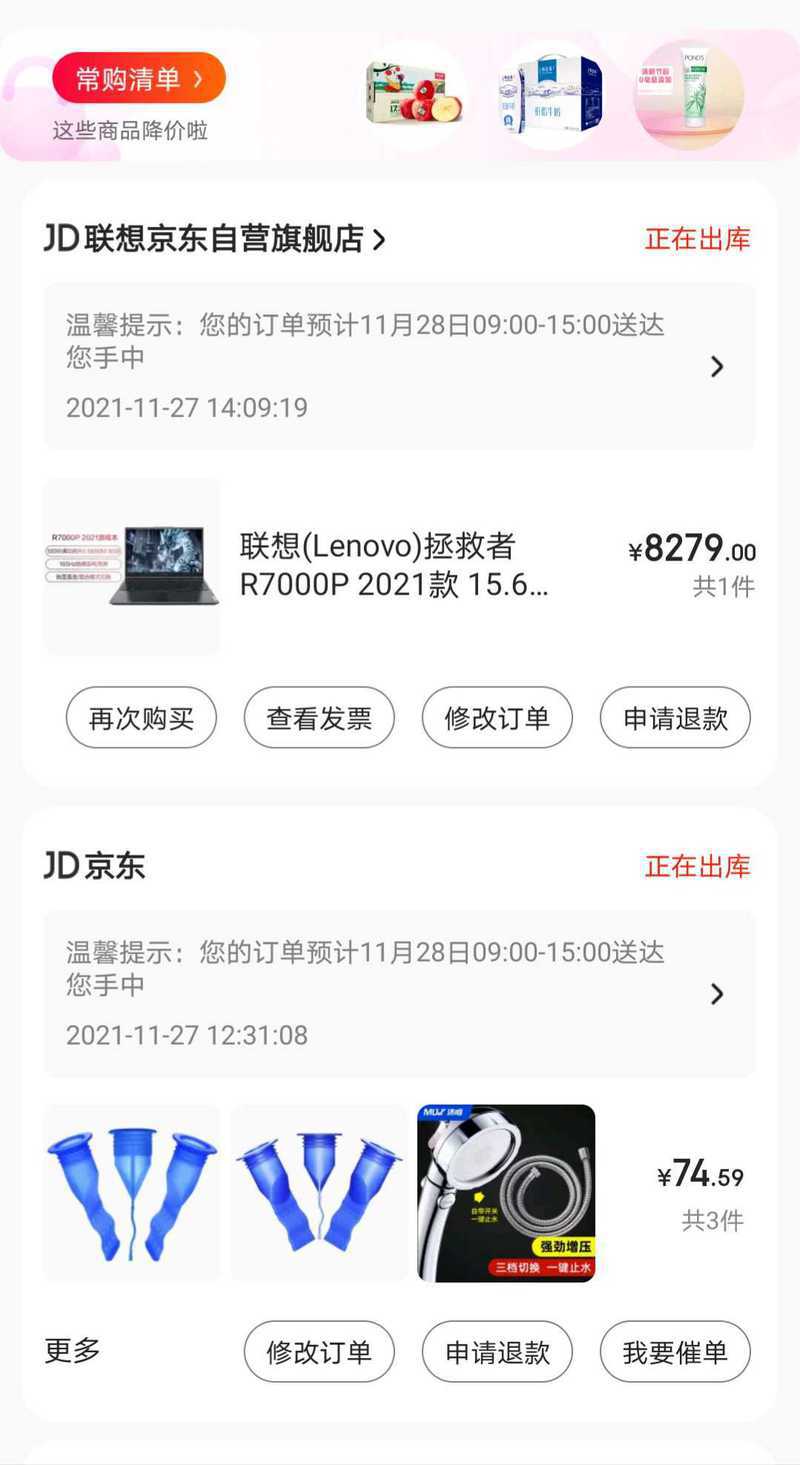Open delivery details for the Lenovo laptop order

coord(399,366)
